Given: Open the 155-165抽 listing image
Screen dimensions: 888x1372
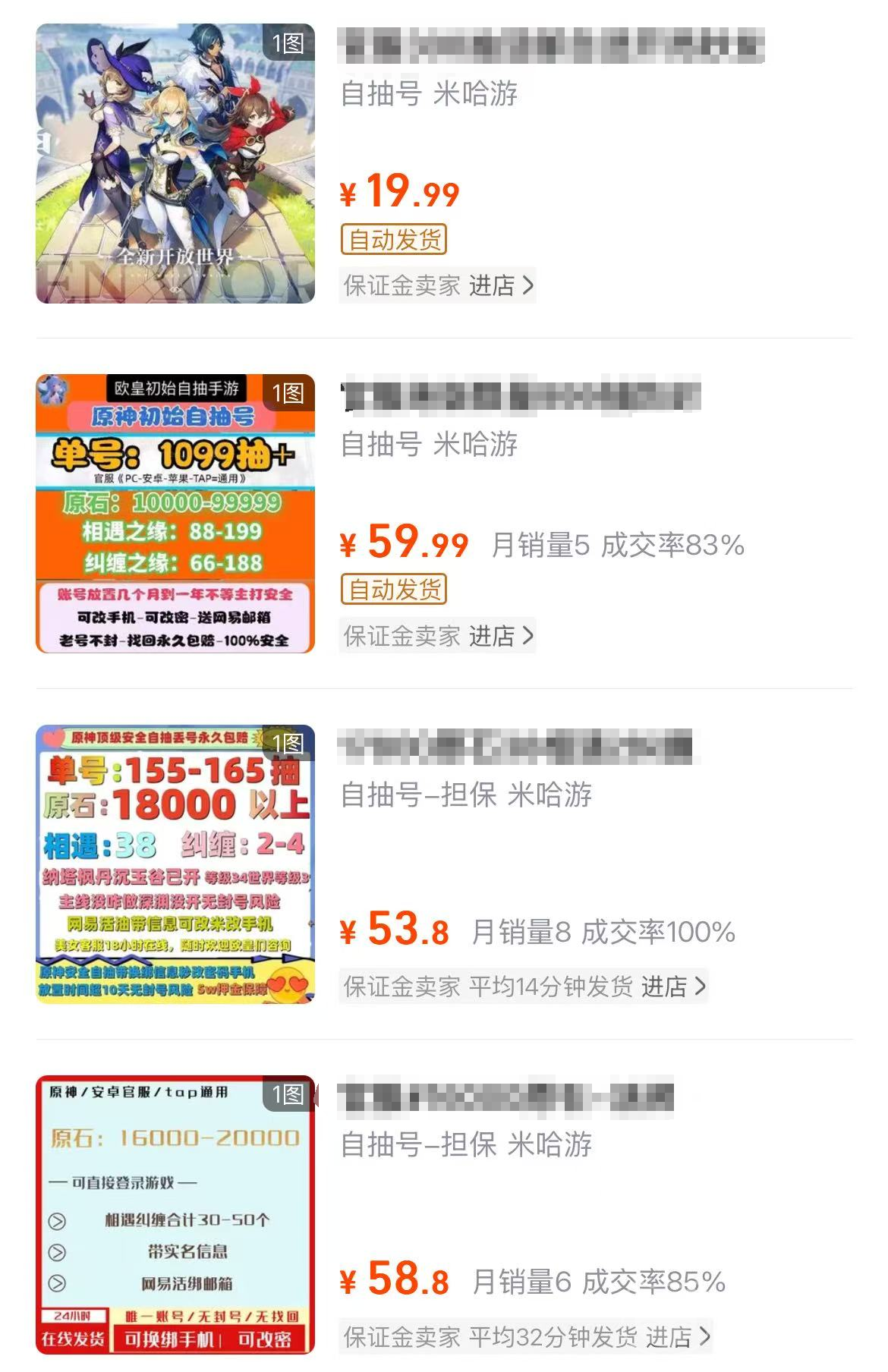Looking at the screenshot, I should point(175,864).
